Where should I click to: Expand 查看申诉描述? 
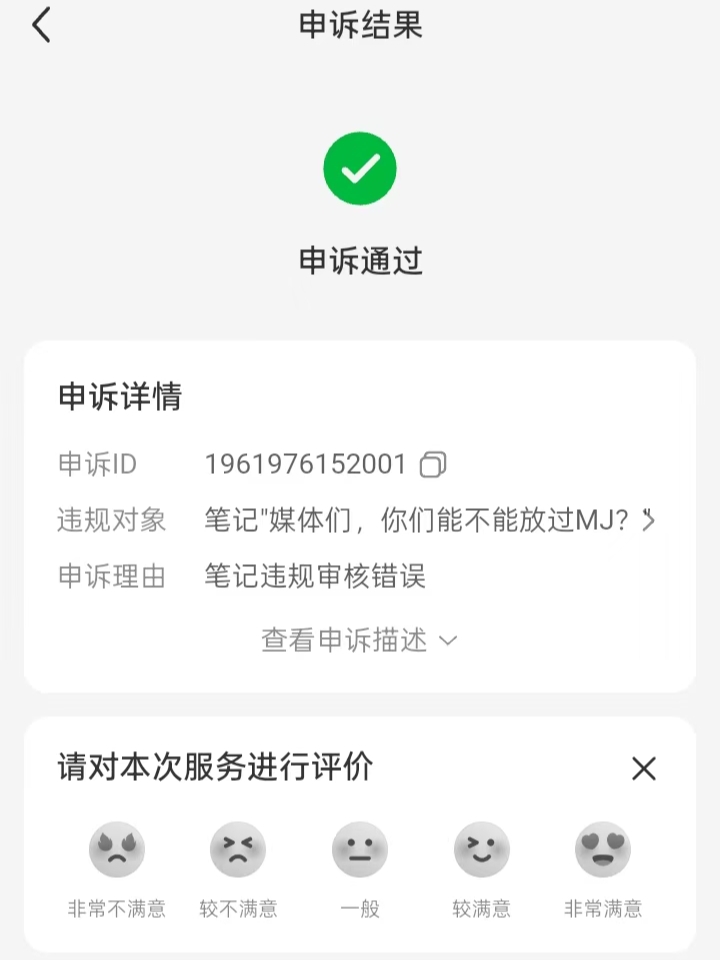click(359, 640)
